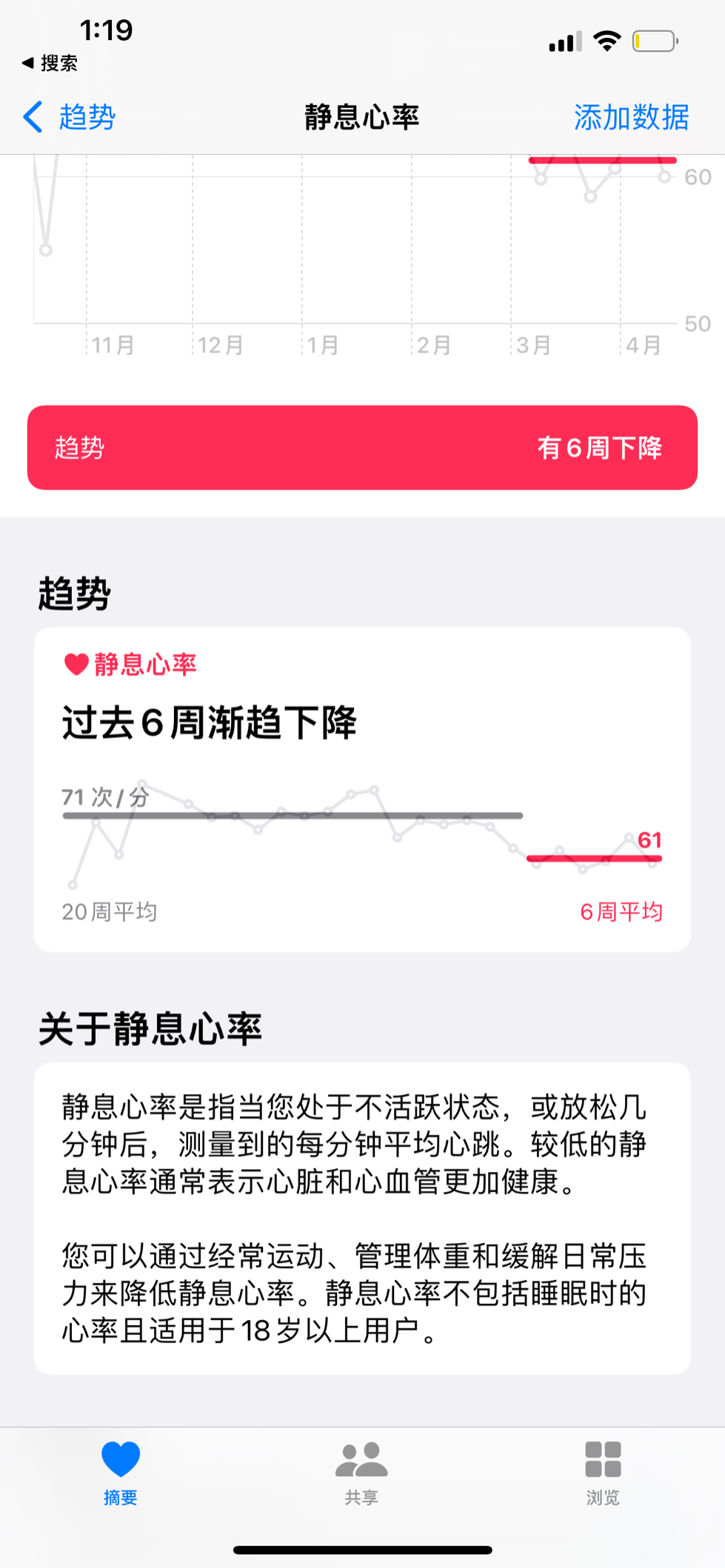
Task: Tap 添加数据 to add data
Action: point(631,117)
